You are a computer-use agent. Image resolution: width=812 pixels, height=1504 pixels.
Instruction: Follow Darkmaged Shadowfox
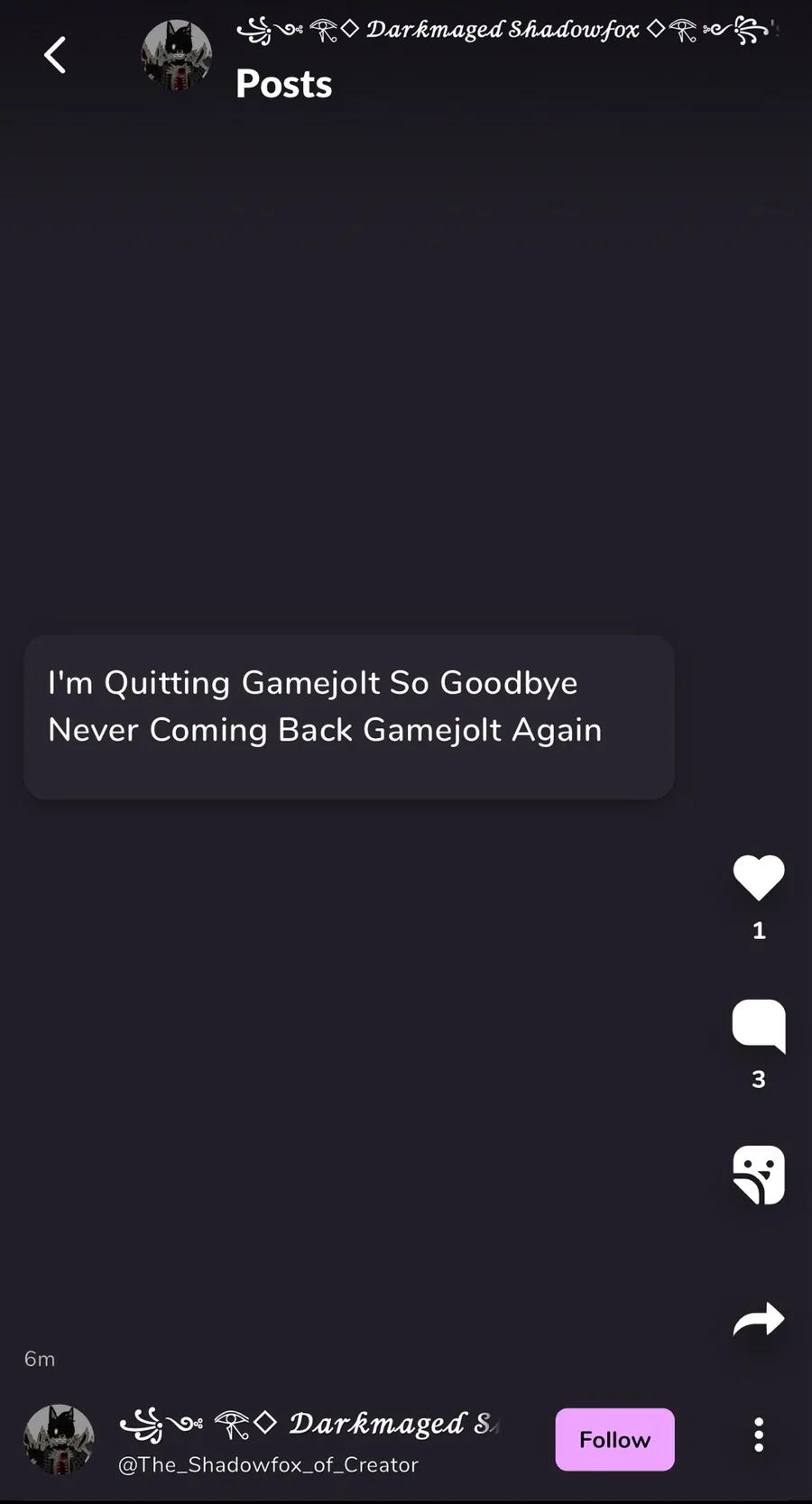pyautogui.click(x=614, y=1439)
